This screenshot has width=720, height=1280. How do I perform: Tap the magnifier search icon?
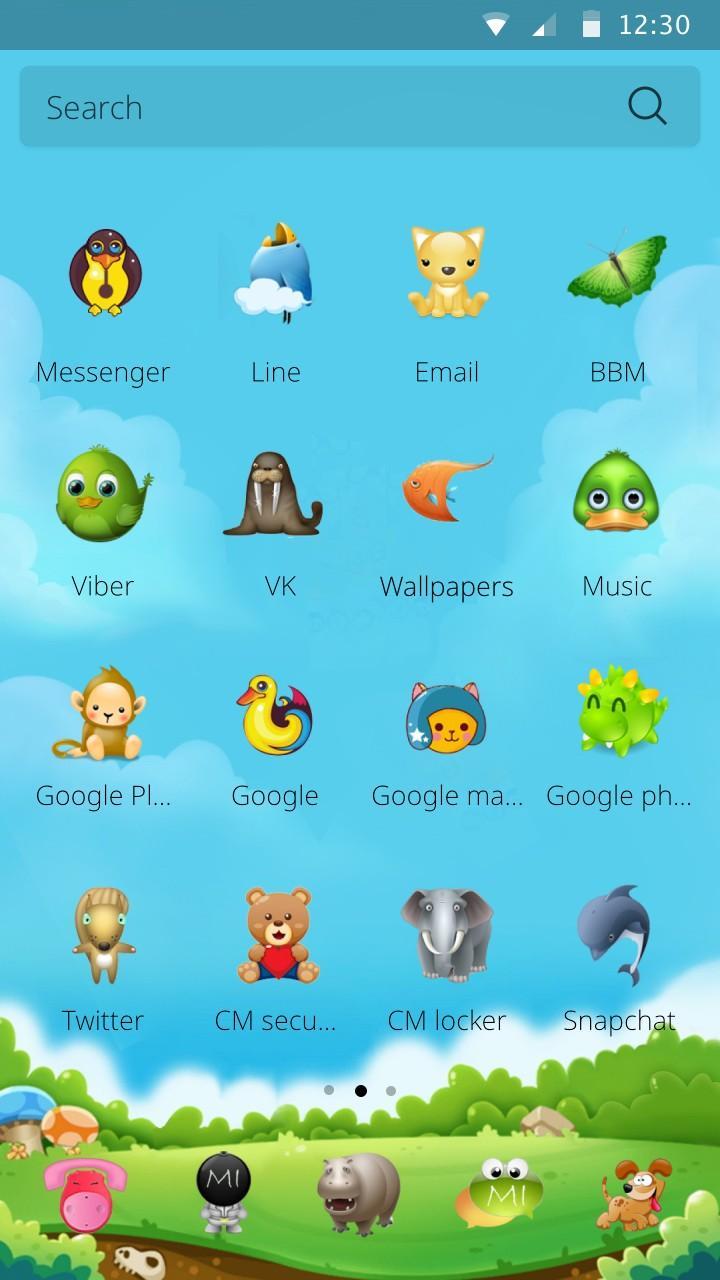tap(647, 106)
